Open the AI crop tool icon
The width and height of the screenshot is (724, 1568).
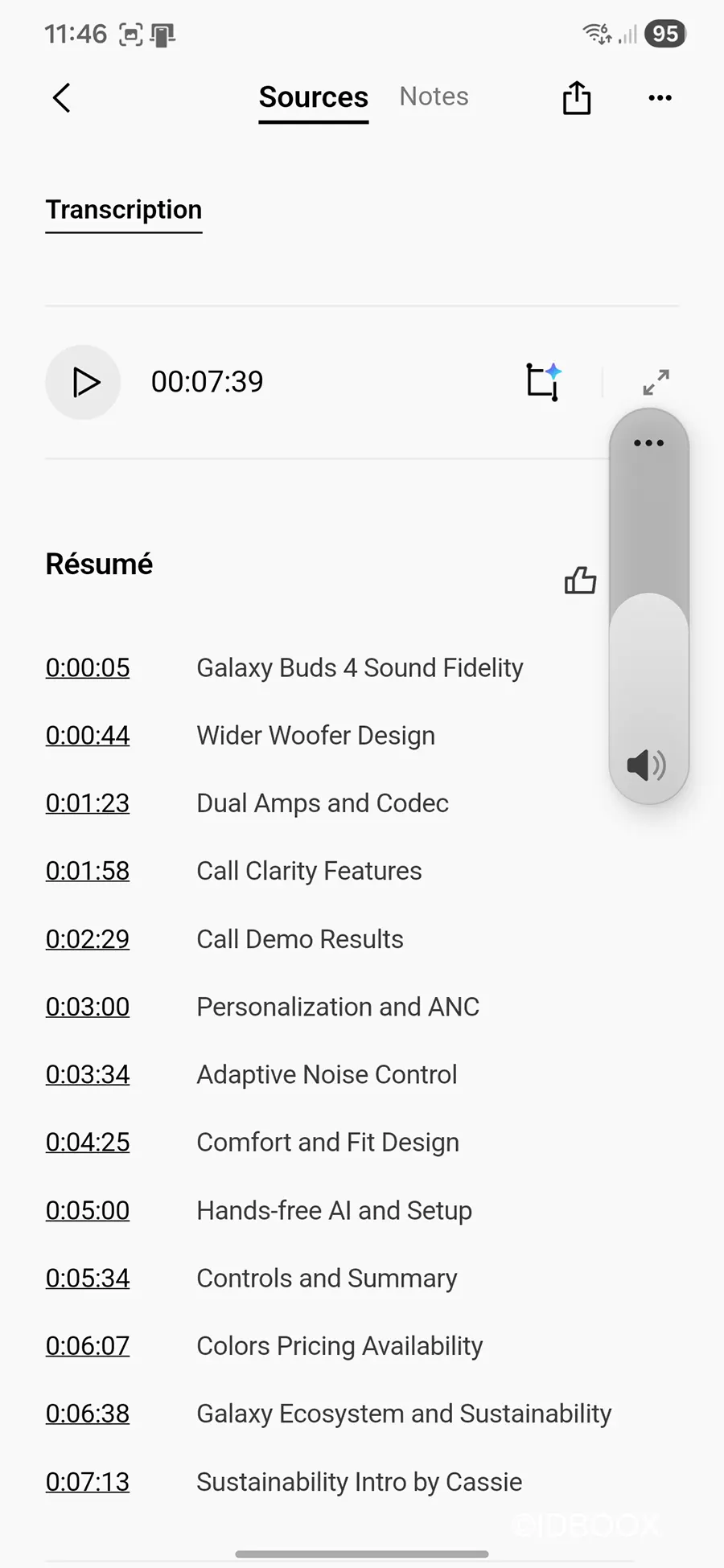(543, 382)
